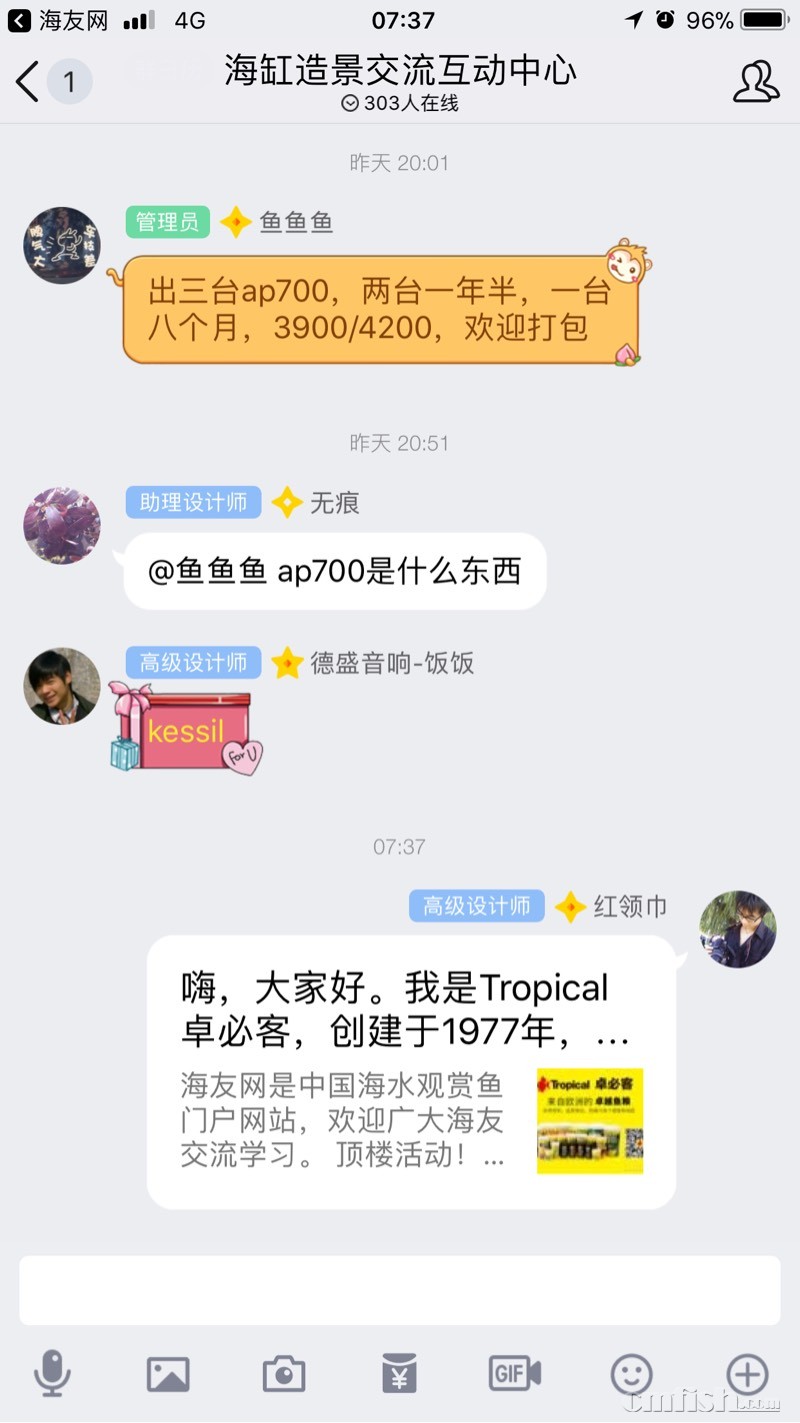Image resolution: width=800 pixels, height=1423 pixels.
Task: Open the group members icon
Action: (756, 82)
